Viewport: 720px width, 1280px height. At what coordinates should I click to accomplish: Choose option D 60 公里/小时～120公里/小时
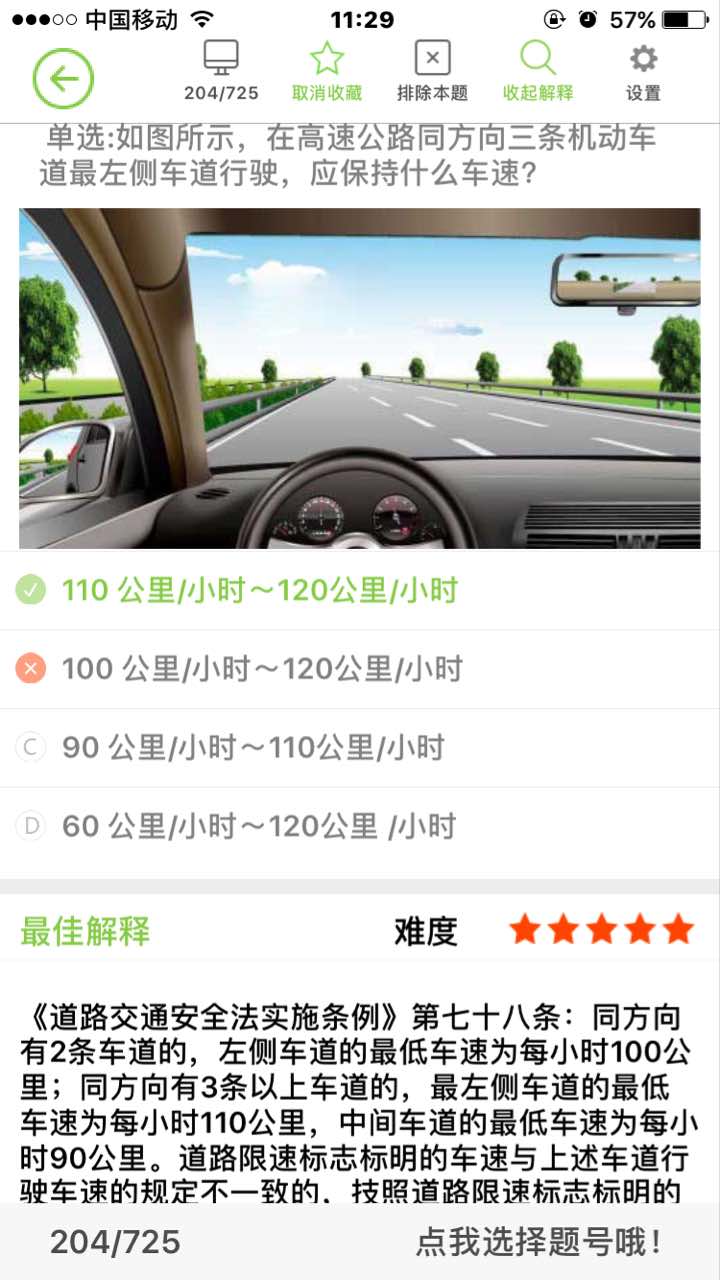pos(258,826)
